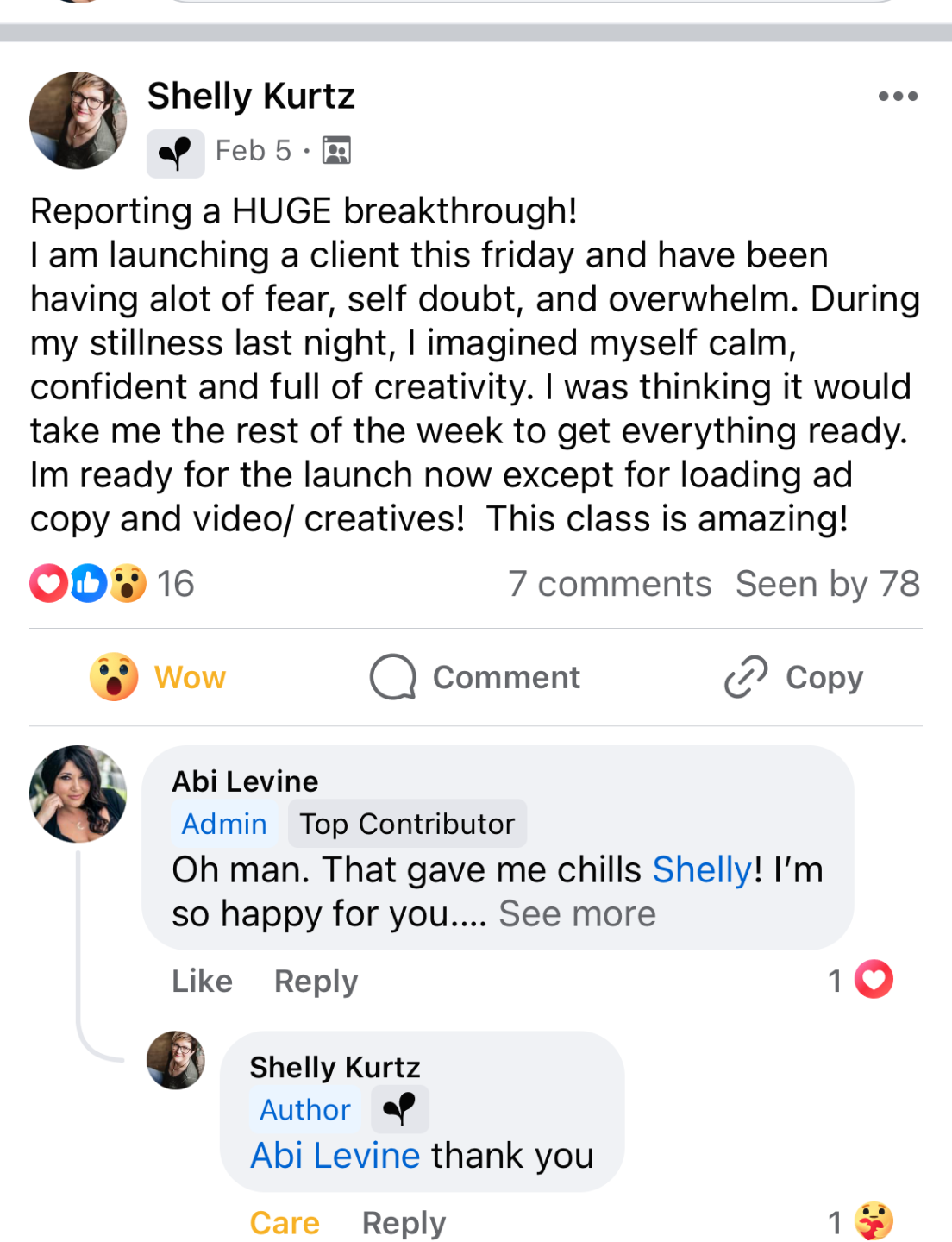Screen dimensions: 952x1242
Task: Open Shelly Kurtz's profile from post header
Action: tap(251, 97)
